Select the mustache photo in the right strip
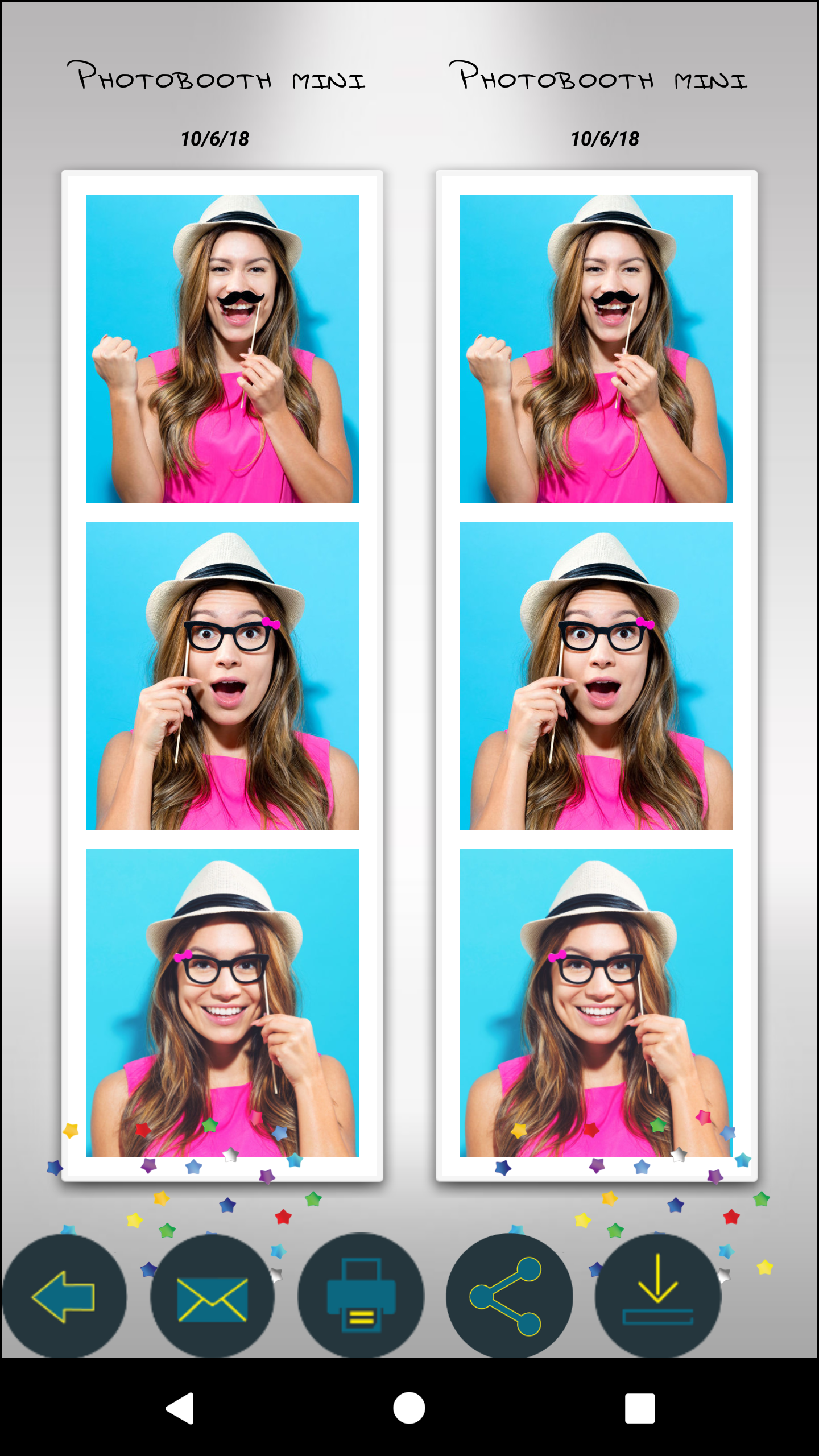The width and height of the screenshot is (819, 1456). 596,347
